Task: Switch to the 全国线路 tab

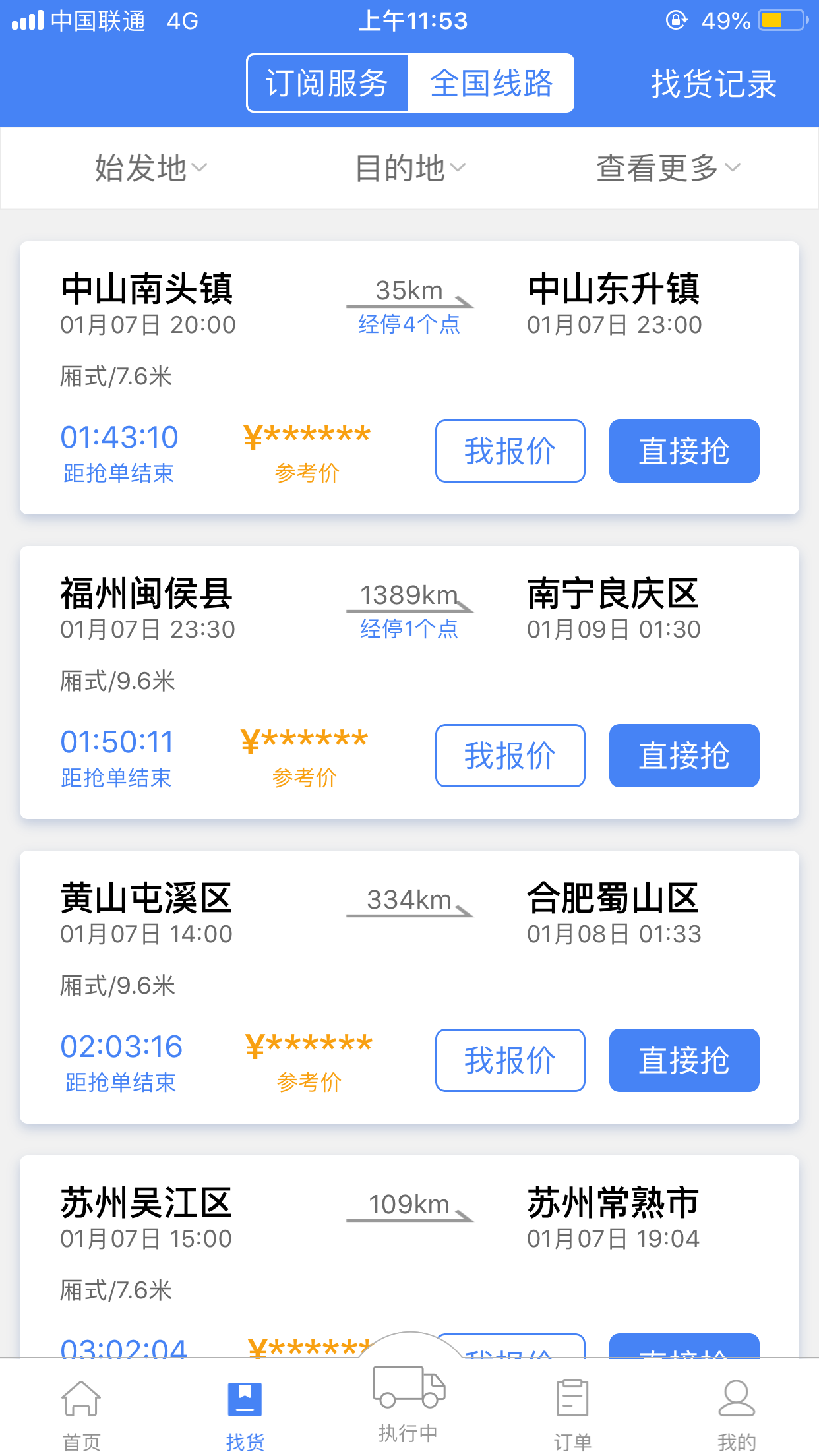Action: pyautogui.click(x=491, y=83)
